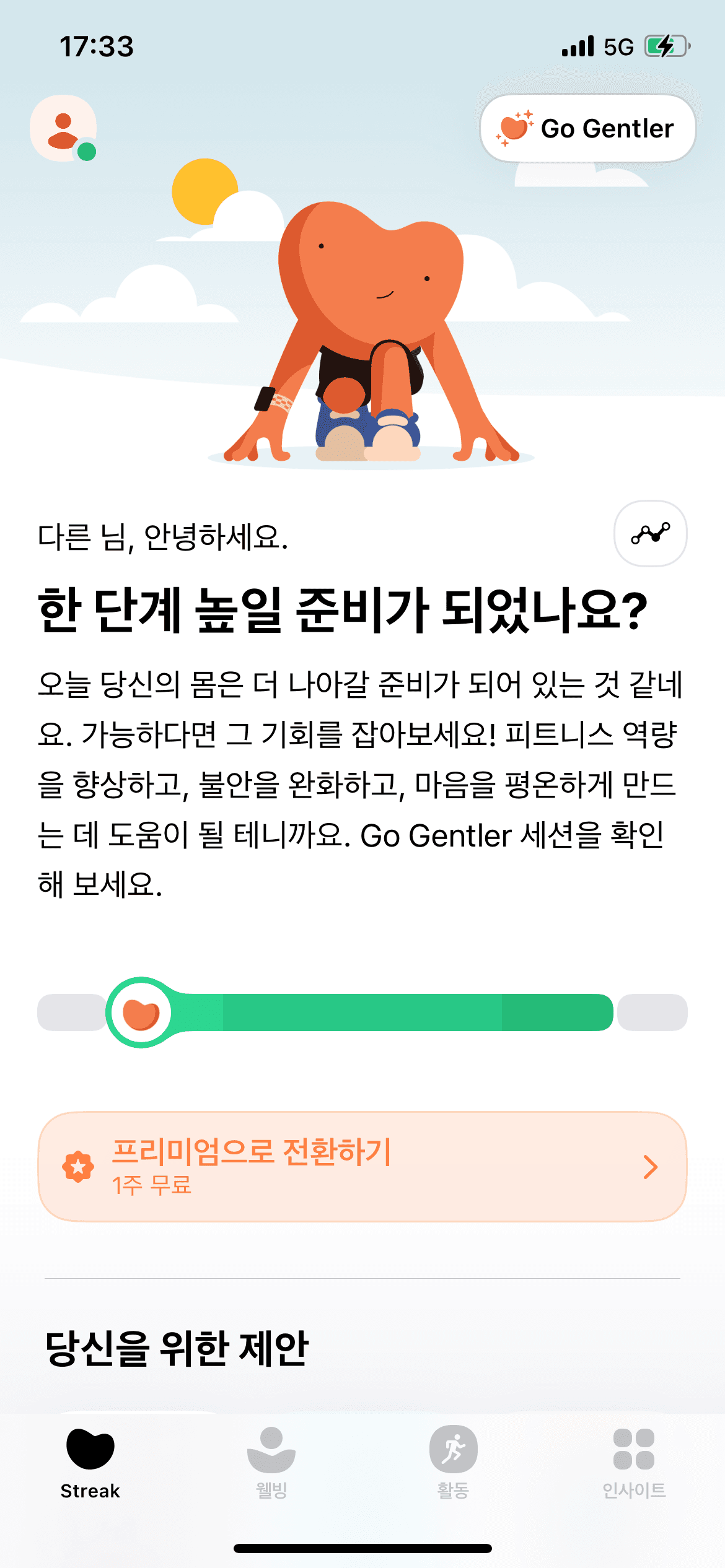
Task: Tap the heart marker on green bar
Action: tap(141, 1013)
